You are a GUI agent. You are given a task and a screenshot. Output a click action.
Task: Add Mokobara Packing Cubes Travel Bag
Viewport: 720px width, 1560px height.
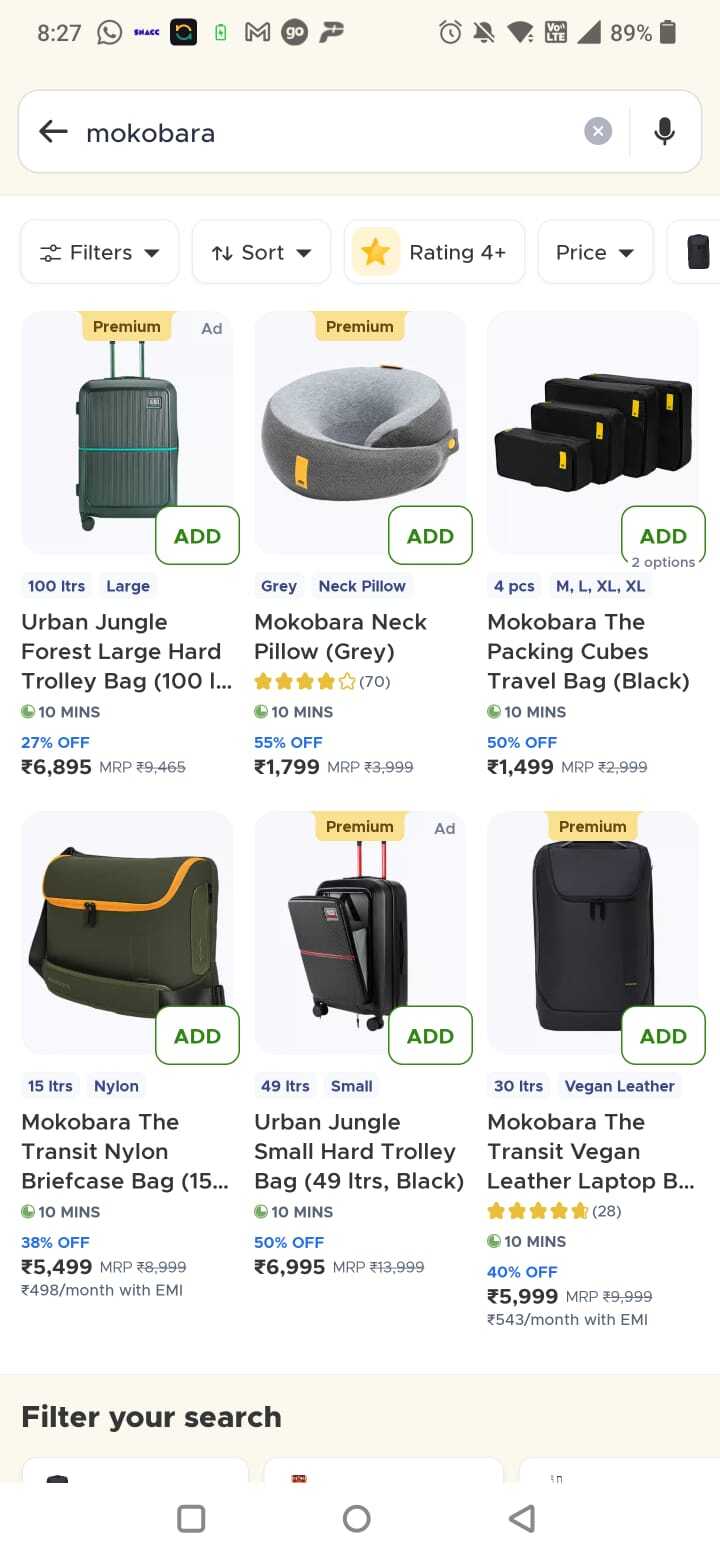663,536
